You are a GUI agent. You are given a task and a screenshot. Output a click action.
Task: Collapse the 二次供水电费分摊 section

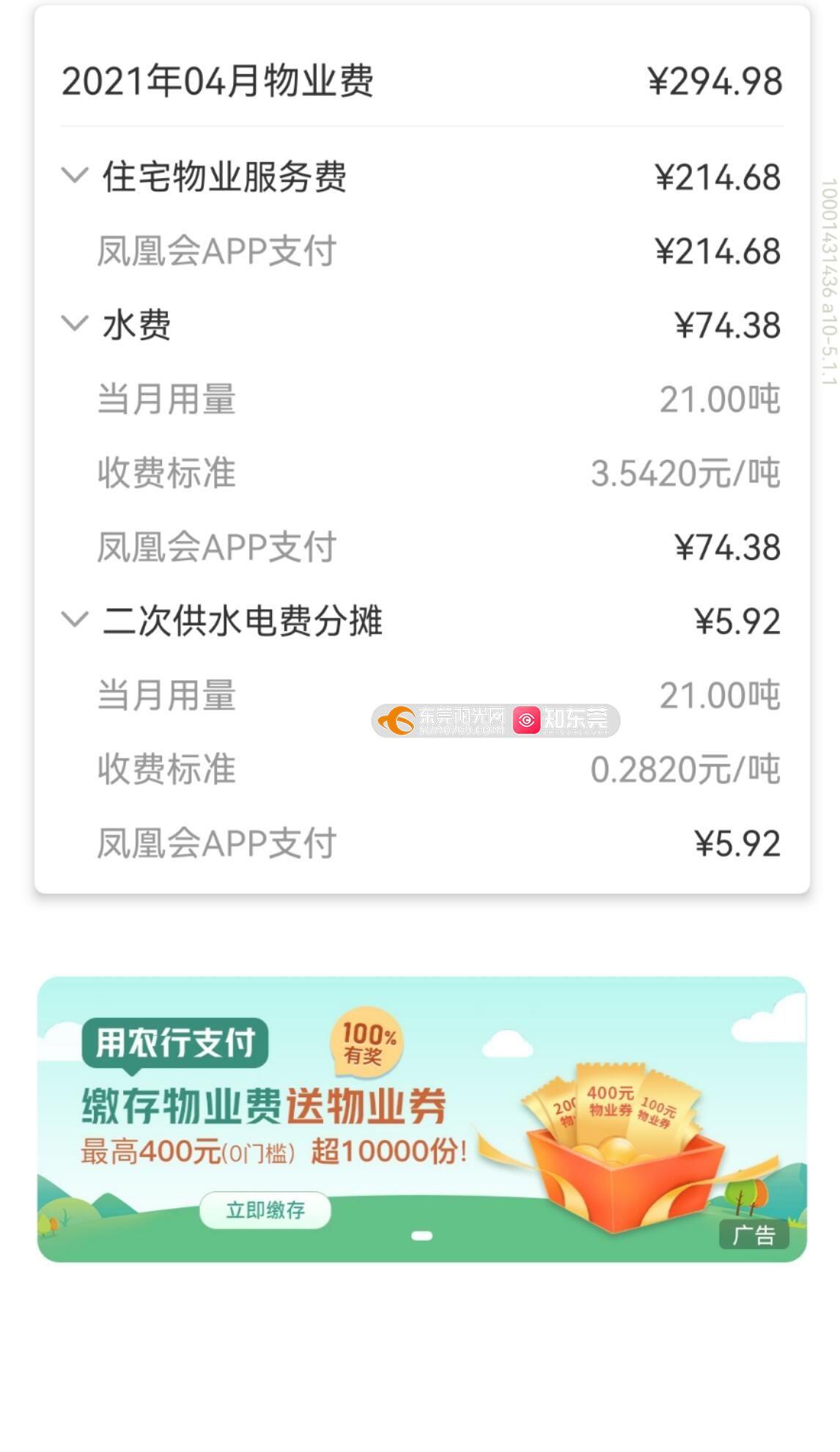[74, 620]
